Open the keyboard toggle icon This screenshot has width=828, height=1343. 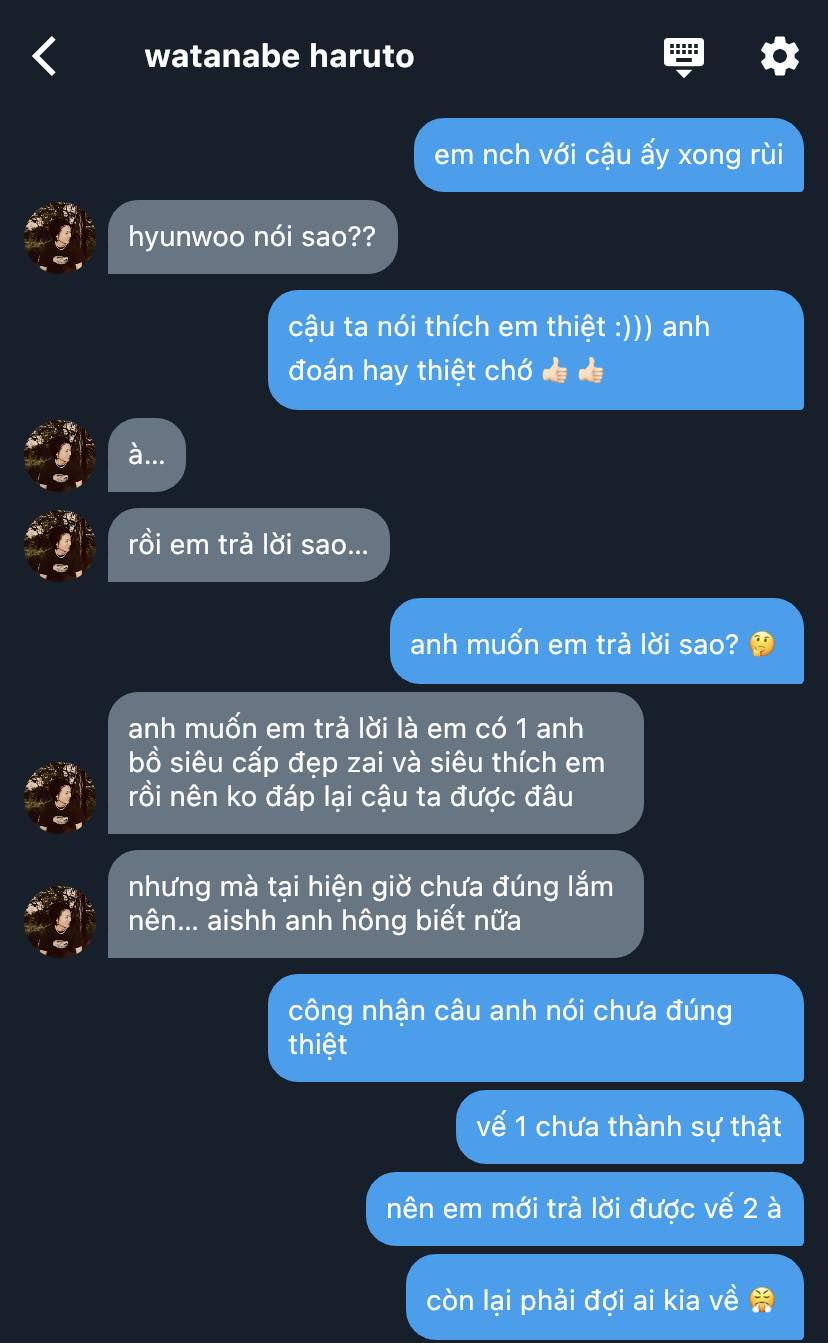click(684, 57)
